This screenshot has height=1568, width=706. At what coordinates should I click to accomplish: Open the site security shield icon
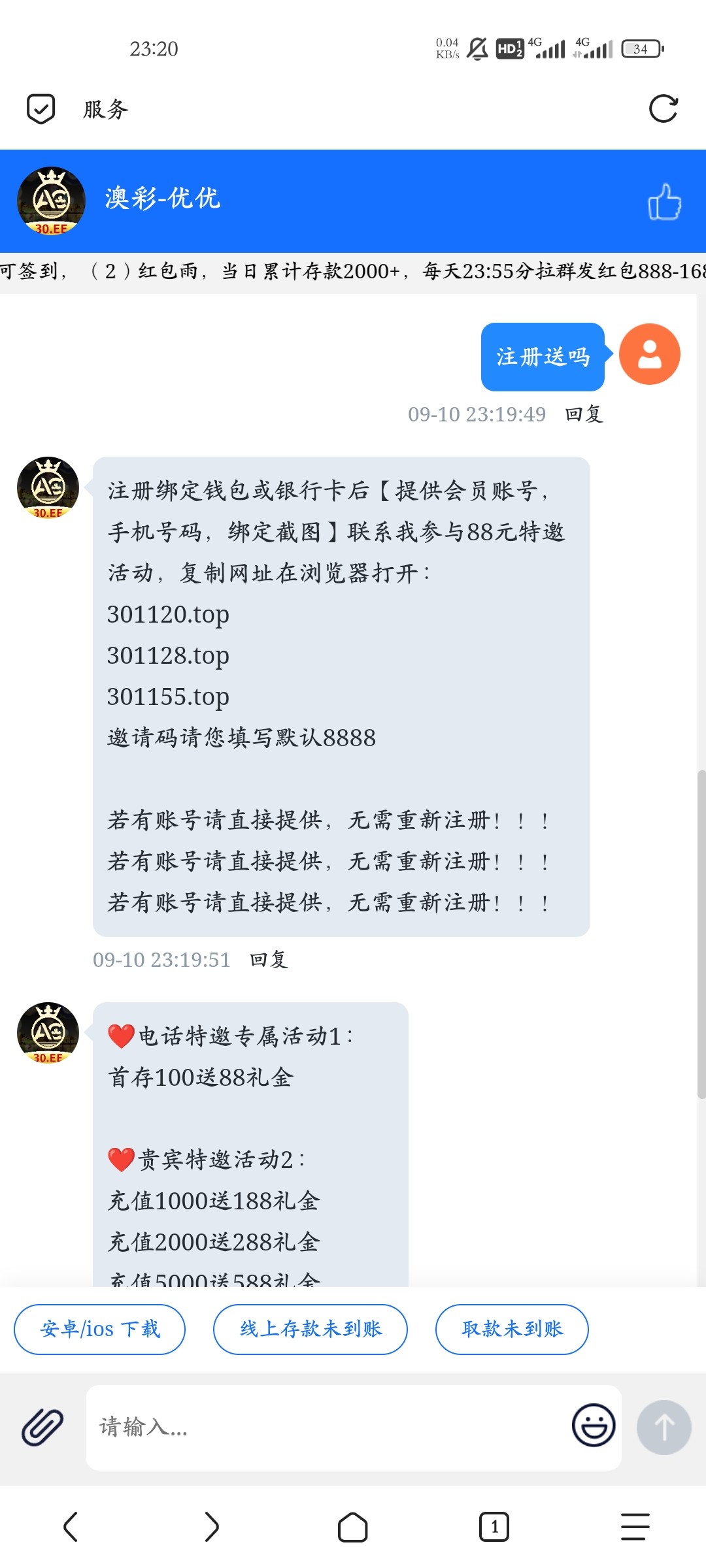[41, 108]
